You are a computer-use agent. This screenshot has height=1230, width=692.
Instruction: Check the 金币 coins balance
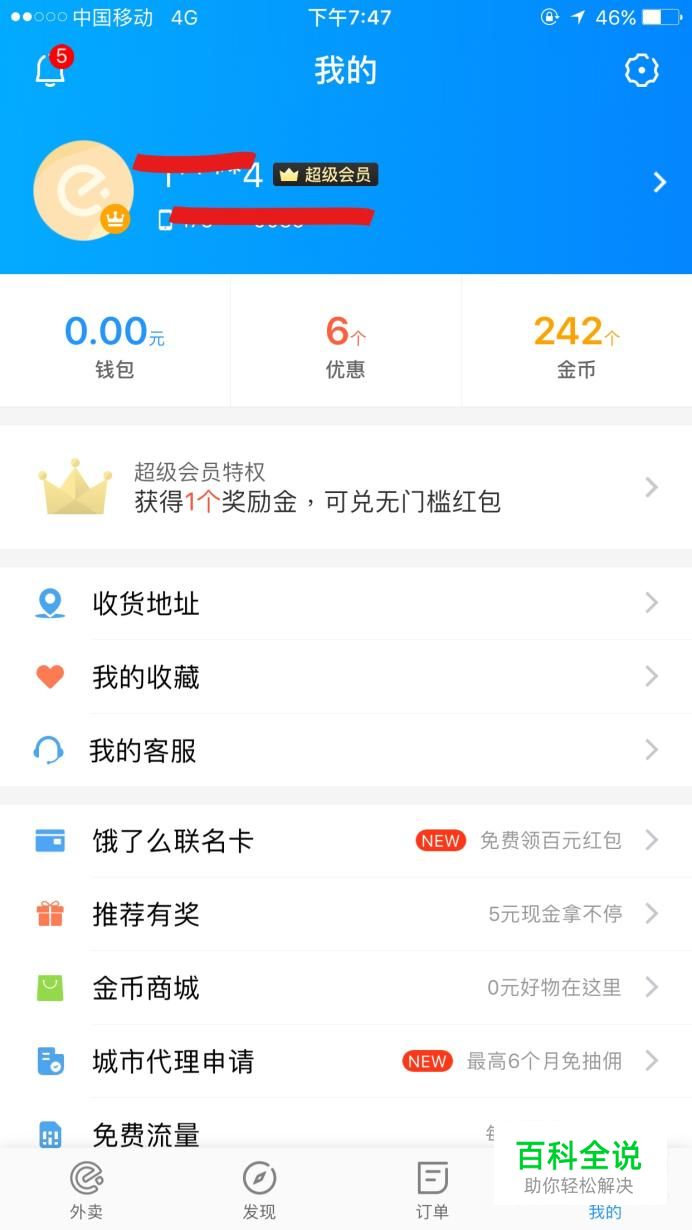point(576,345)
